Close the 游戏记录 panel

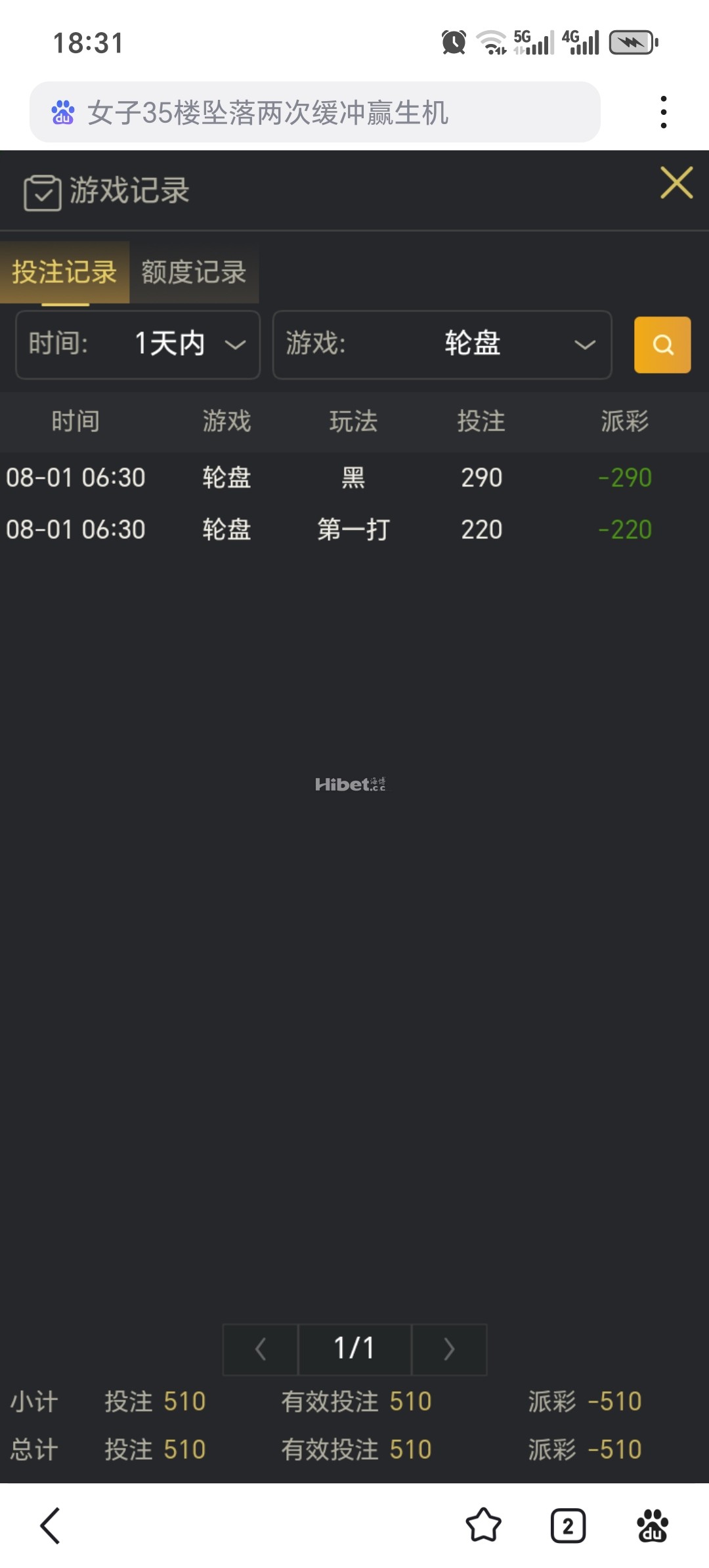pos(676,184)
